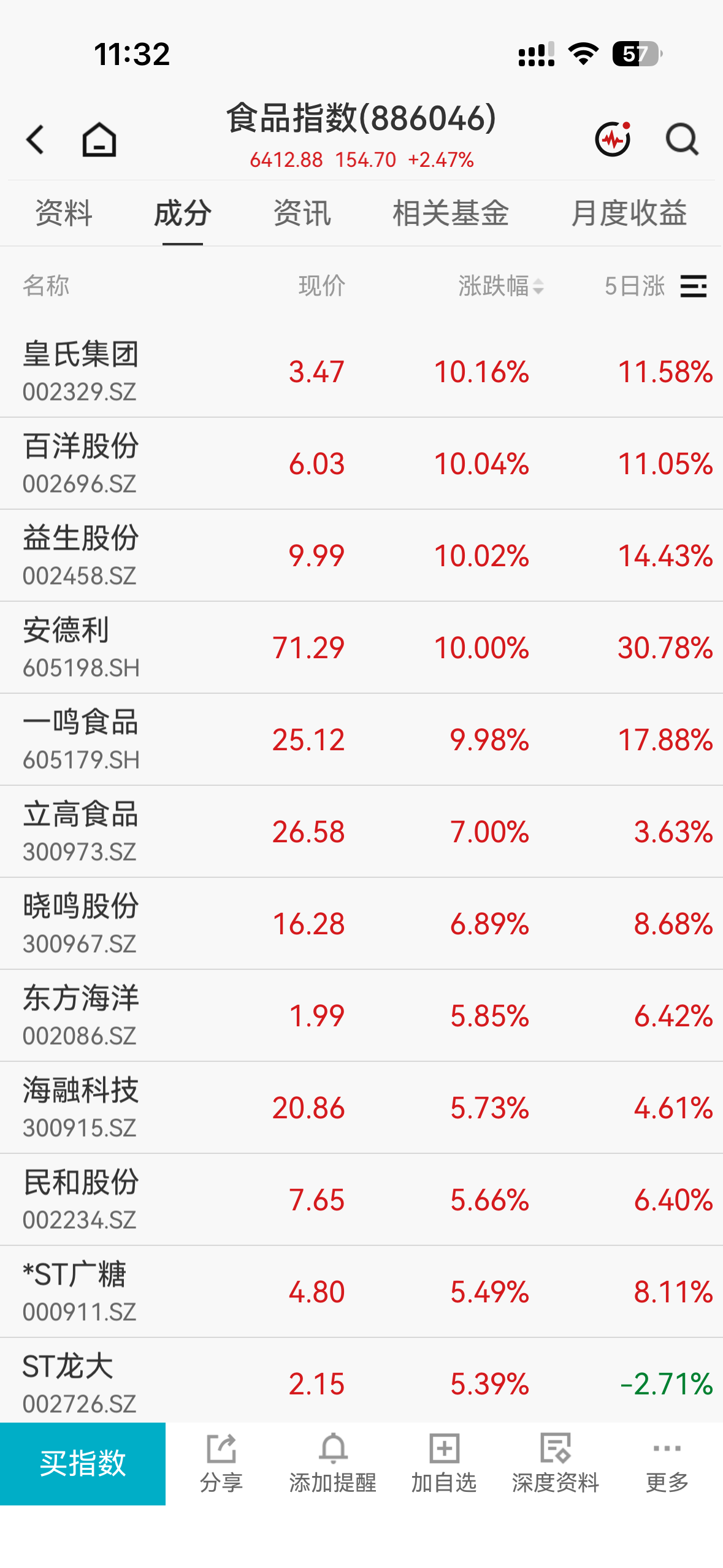Sort list by 涨跌幅 column
Image resolution: width=723 pixels, height=1568 pixels.
click(x=501, y=286)
